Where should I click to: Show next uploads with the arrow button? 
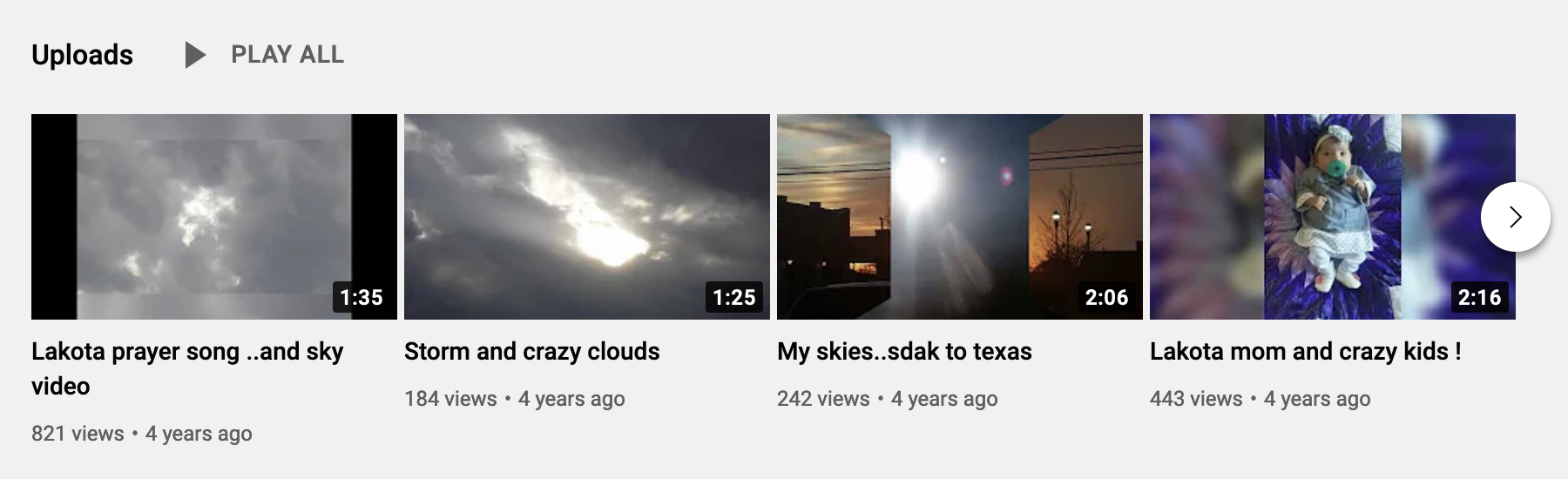coord(1515,217)
